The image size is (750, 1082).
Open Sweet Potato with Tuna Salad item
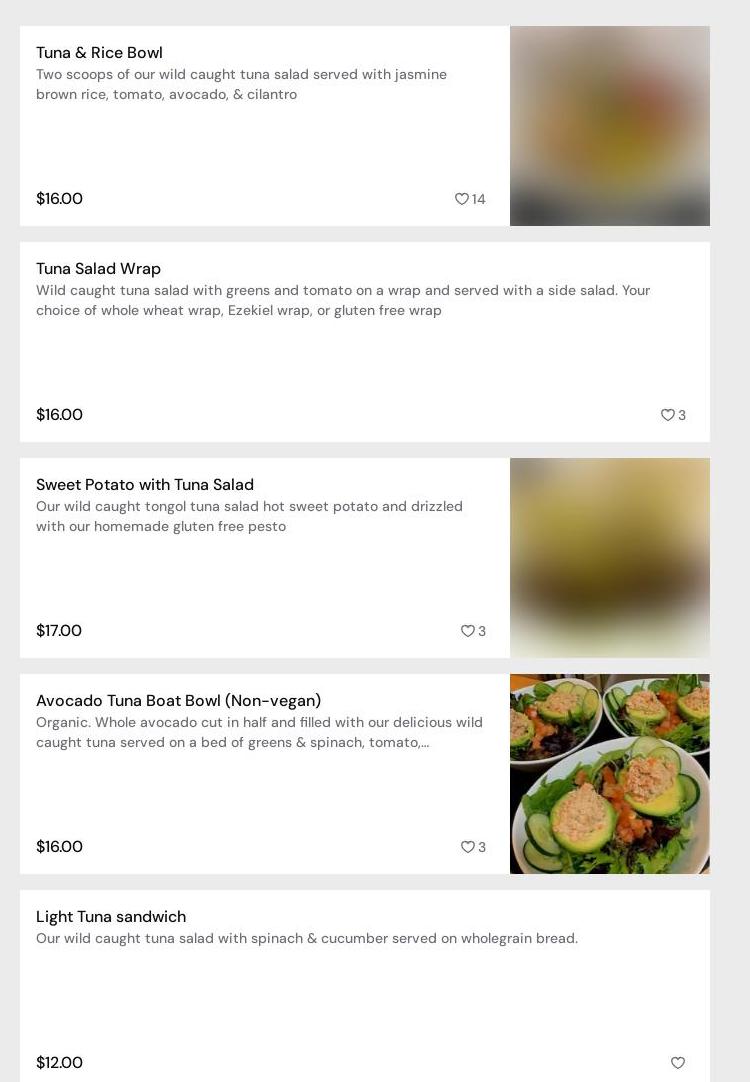[x=145, y=485]
